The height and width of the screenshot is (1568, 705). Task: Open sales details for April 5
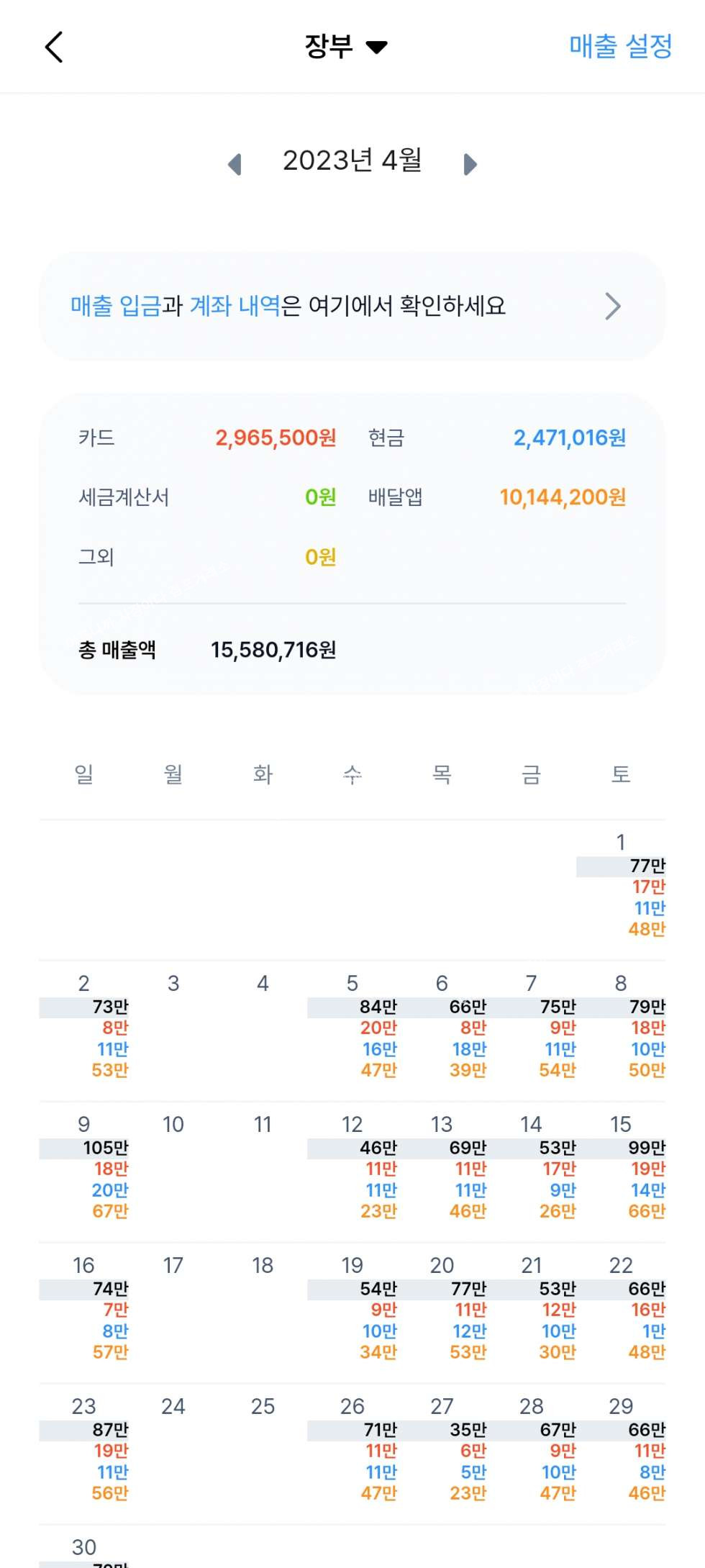tap(352, 1028)
